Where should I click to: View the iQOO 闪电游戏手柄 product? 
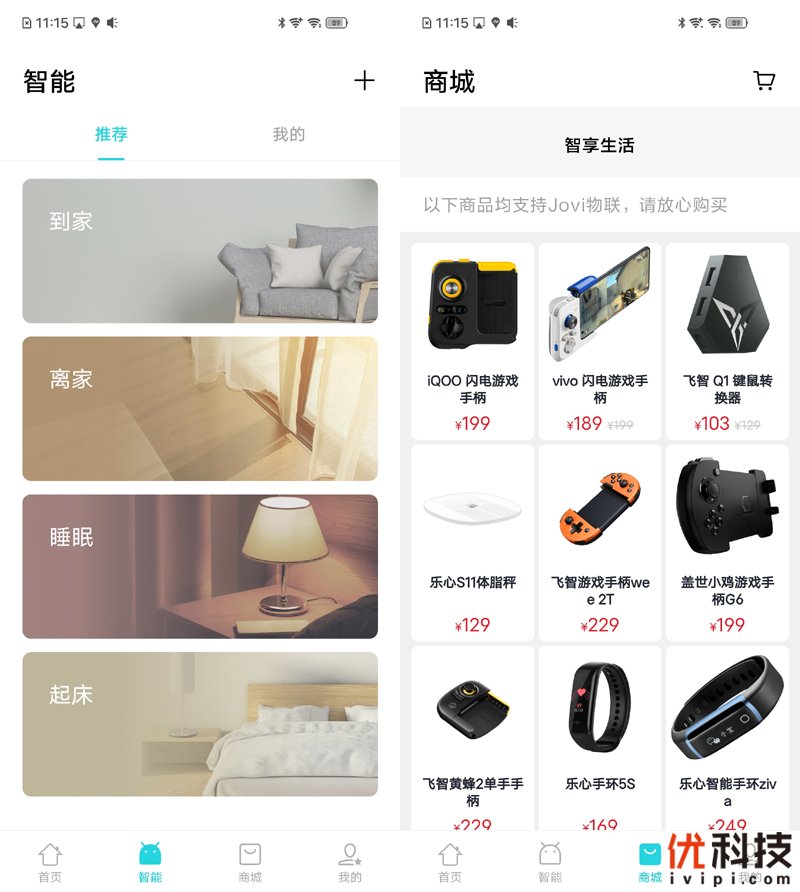click(473, 340)
